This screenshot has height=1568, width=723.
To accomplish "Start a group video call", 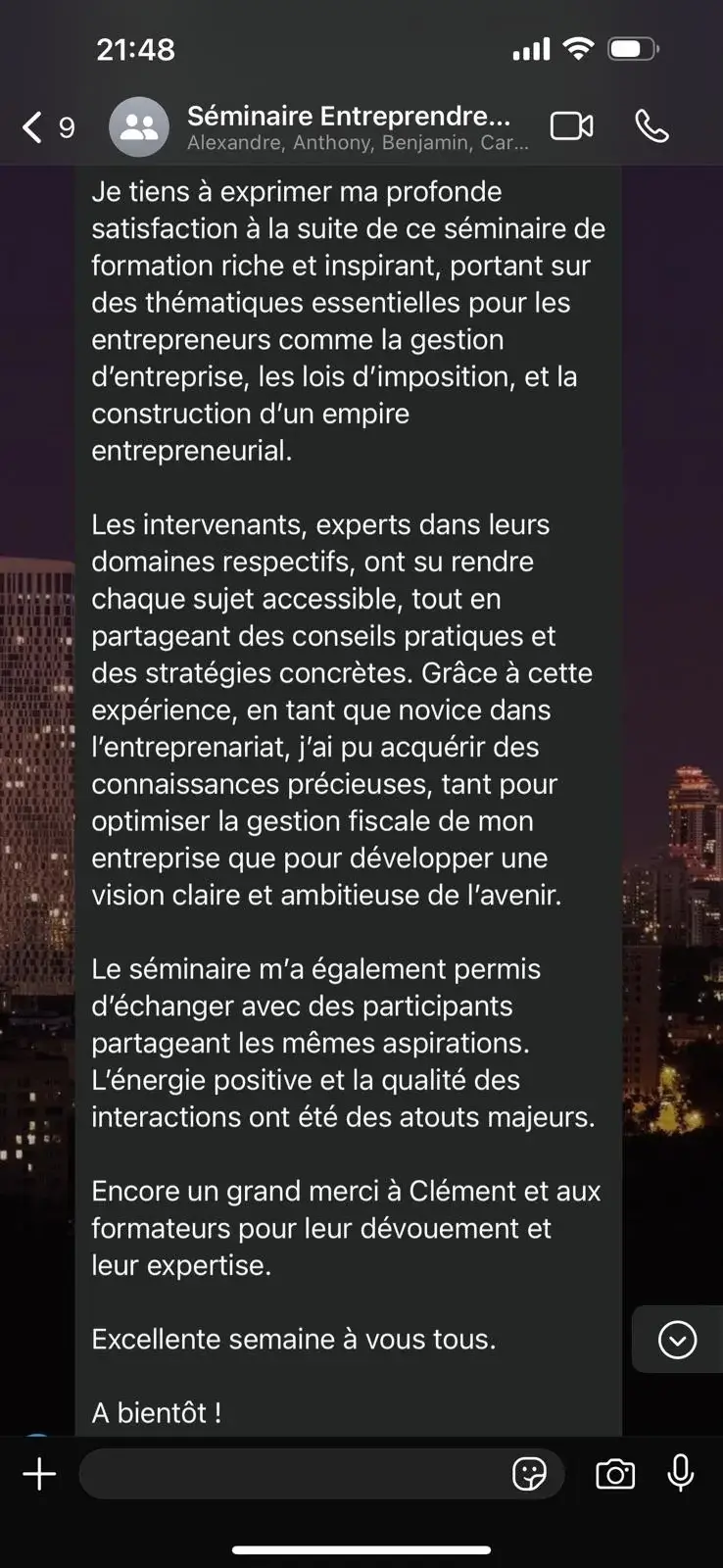I will (x=571, y=126).
